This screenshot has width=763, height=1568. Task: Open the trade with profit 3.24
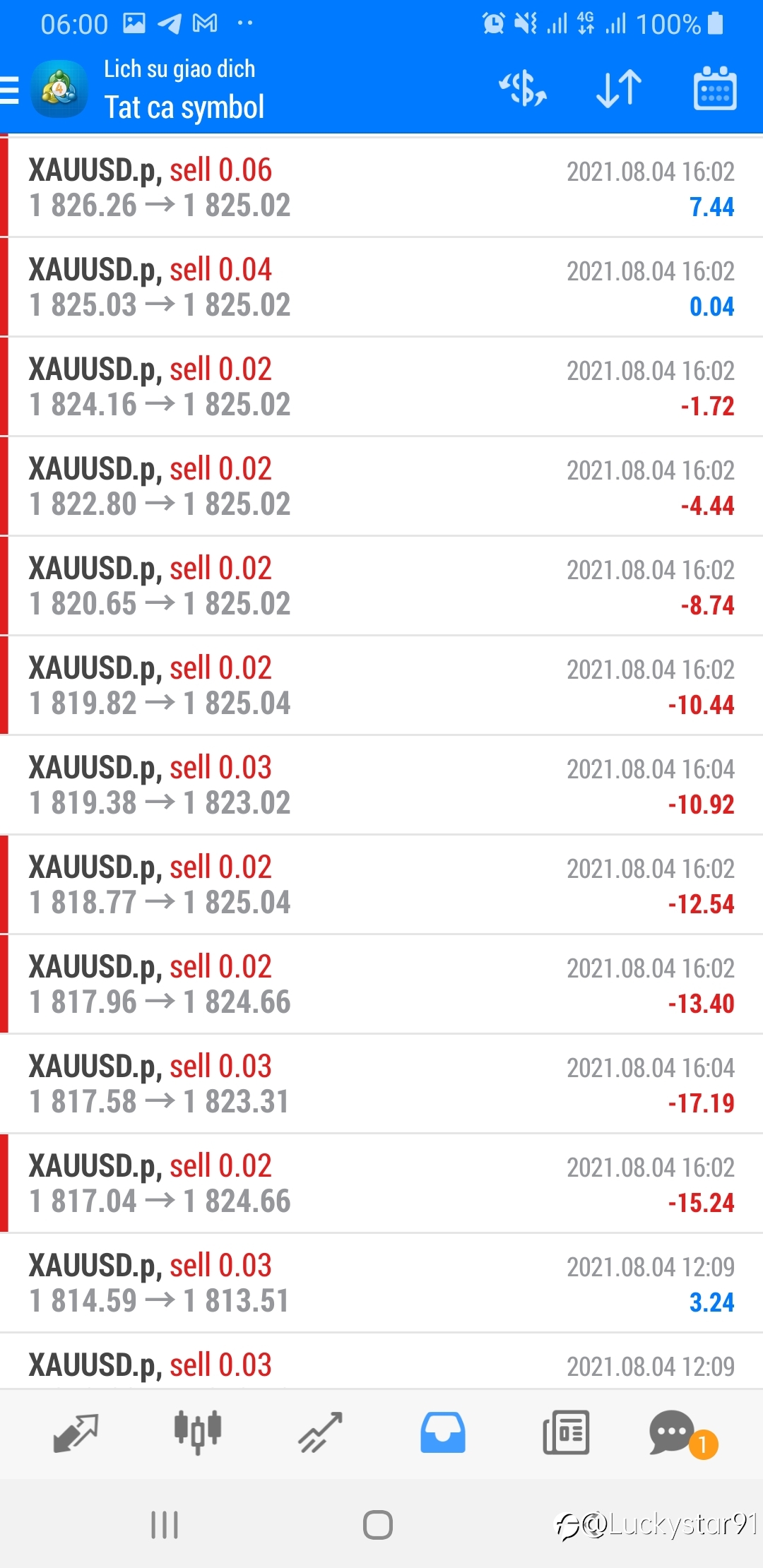point(381,1283)
